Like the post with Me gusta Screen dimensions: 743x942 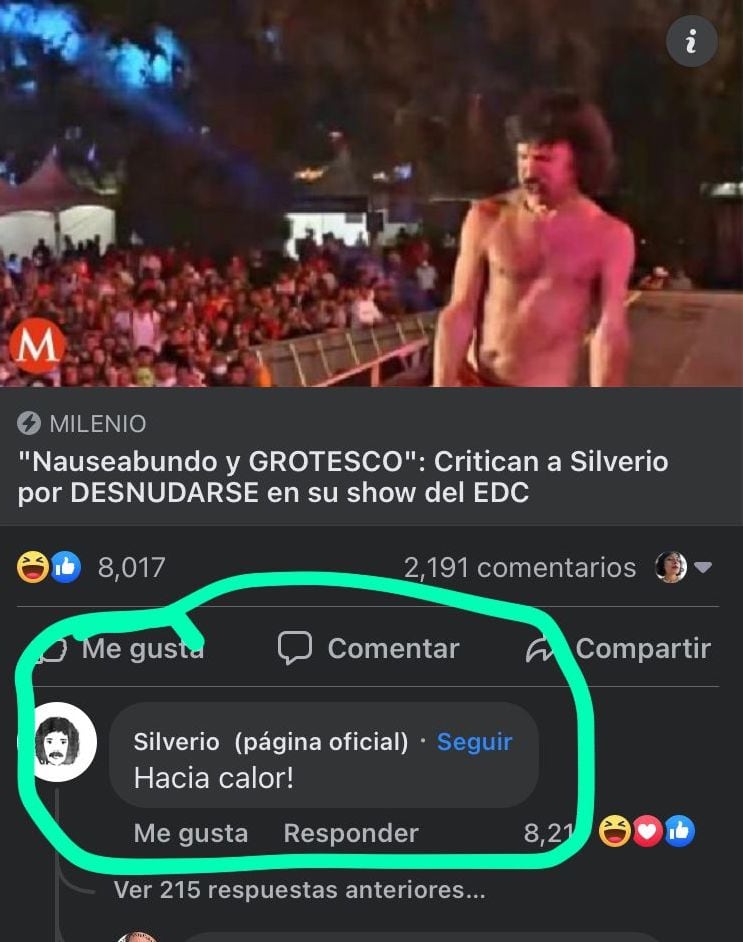click(x=120, y=648)
